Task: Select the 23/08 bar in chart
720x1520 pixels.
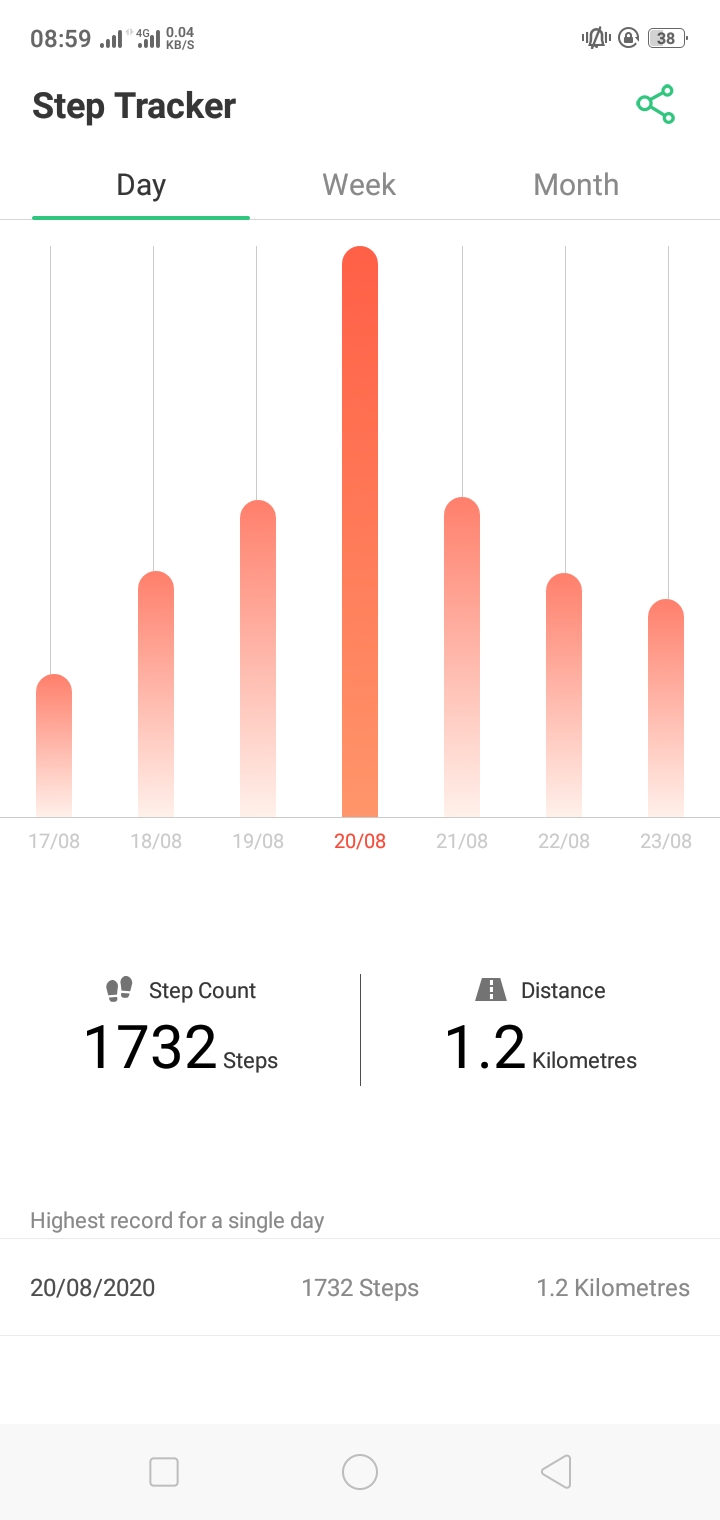Action: [x=666, y=708]
